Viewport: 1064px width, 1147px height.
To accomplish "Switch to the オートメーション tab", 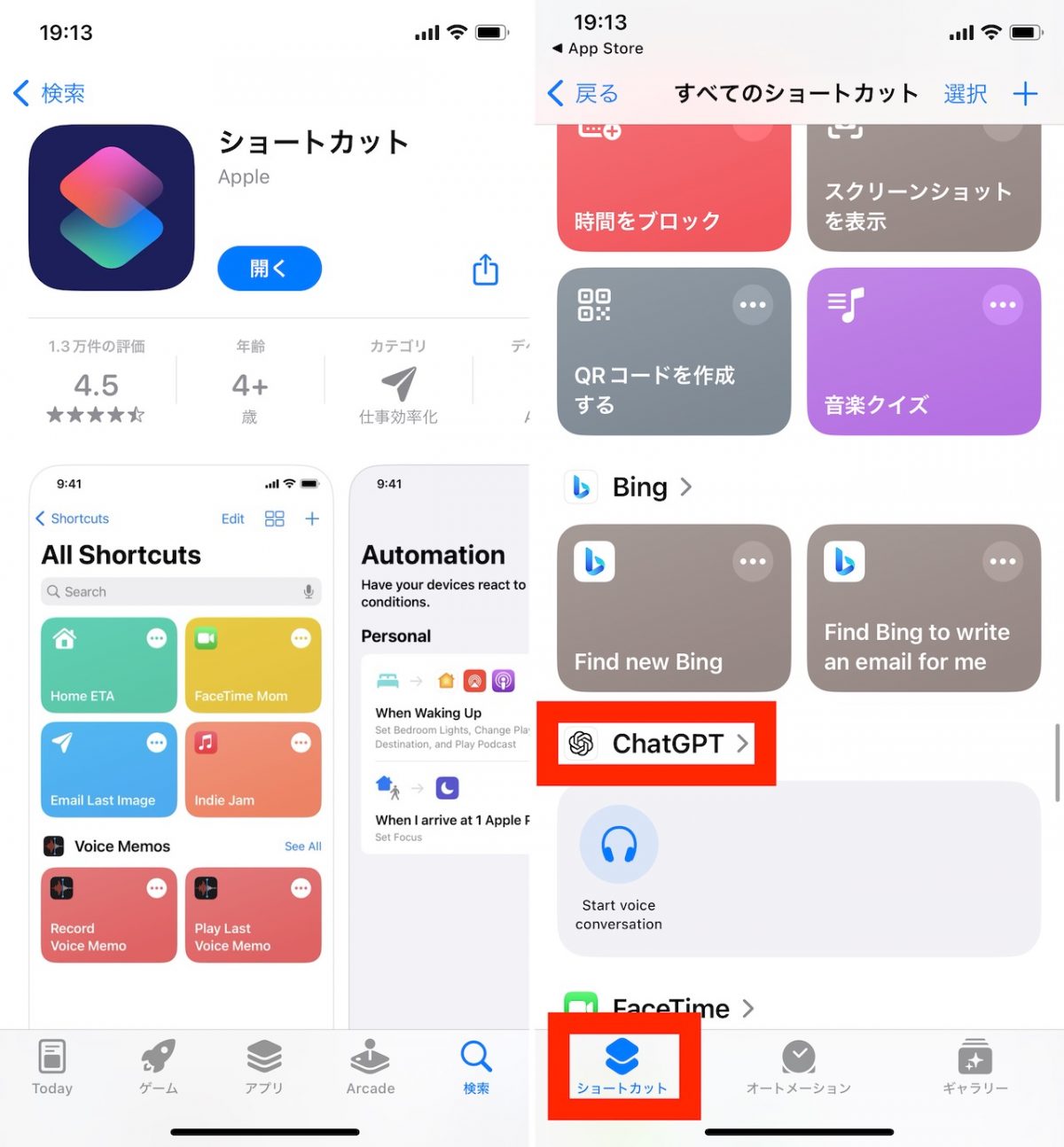I will pyautogui.click(x=798, y=1066).
